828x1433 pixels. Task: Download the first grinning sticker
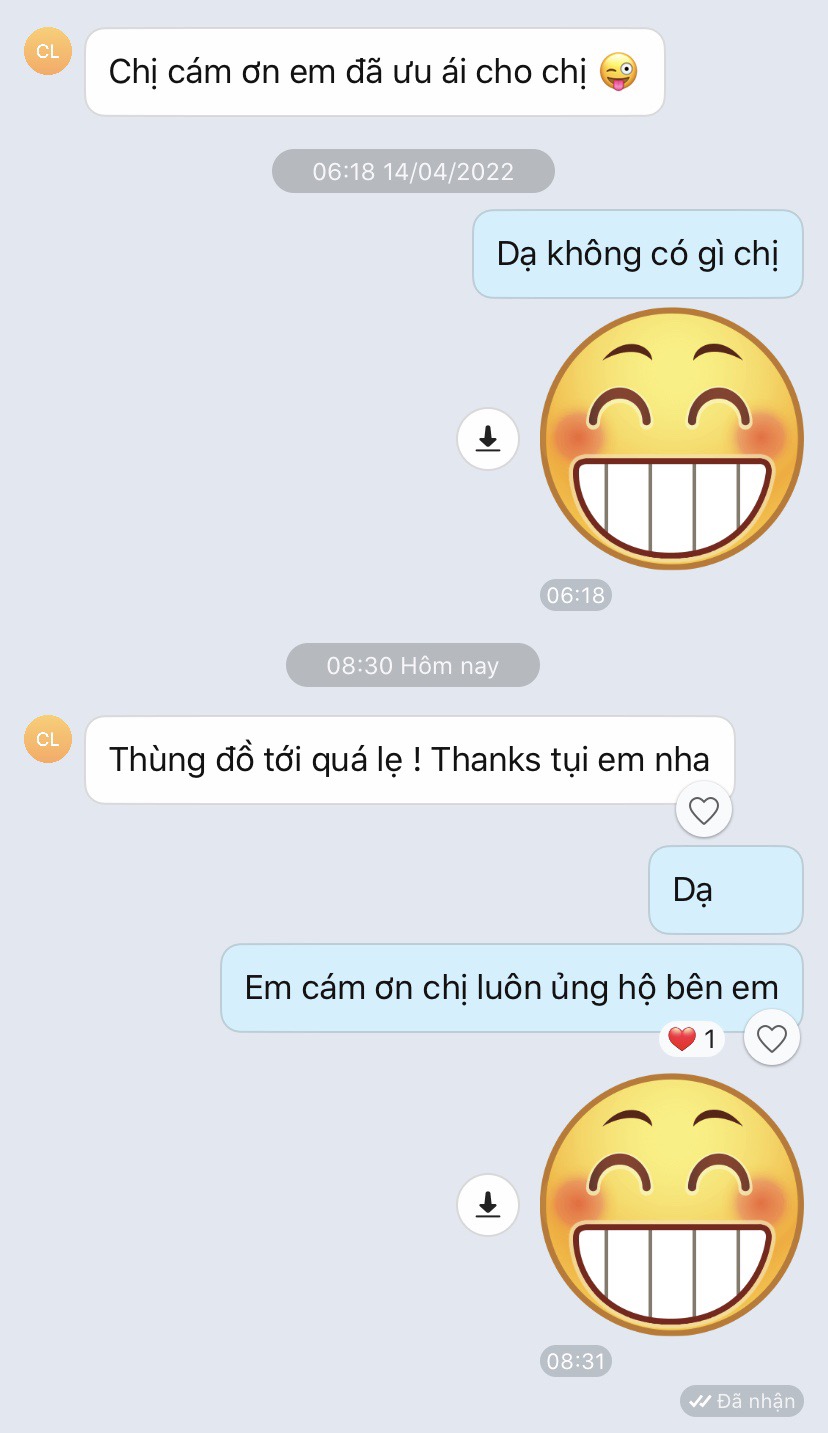(487, 438)
